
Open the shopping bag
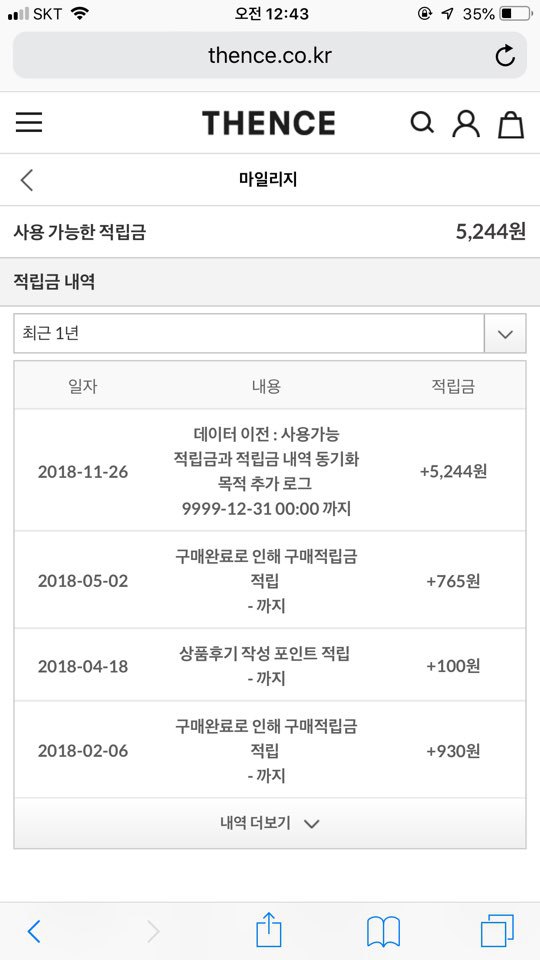[x=511, y=123]
